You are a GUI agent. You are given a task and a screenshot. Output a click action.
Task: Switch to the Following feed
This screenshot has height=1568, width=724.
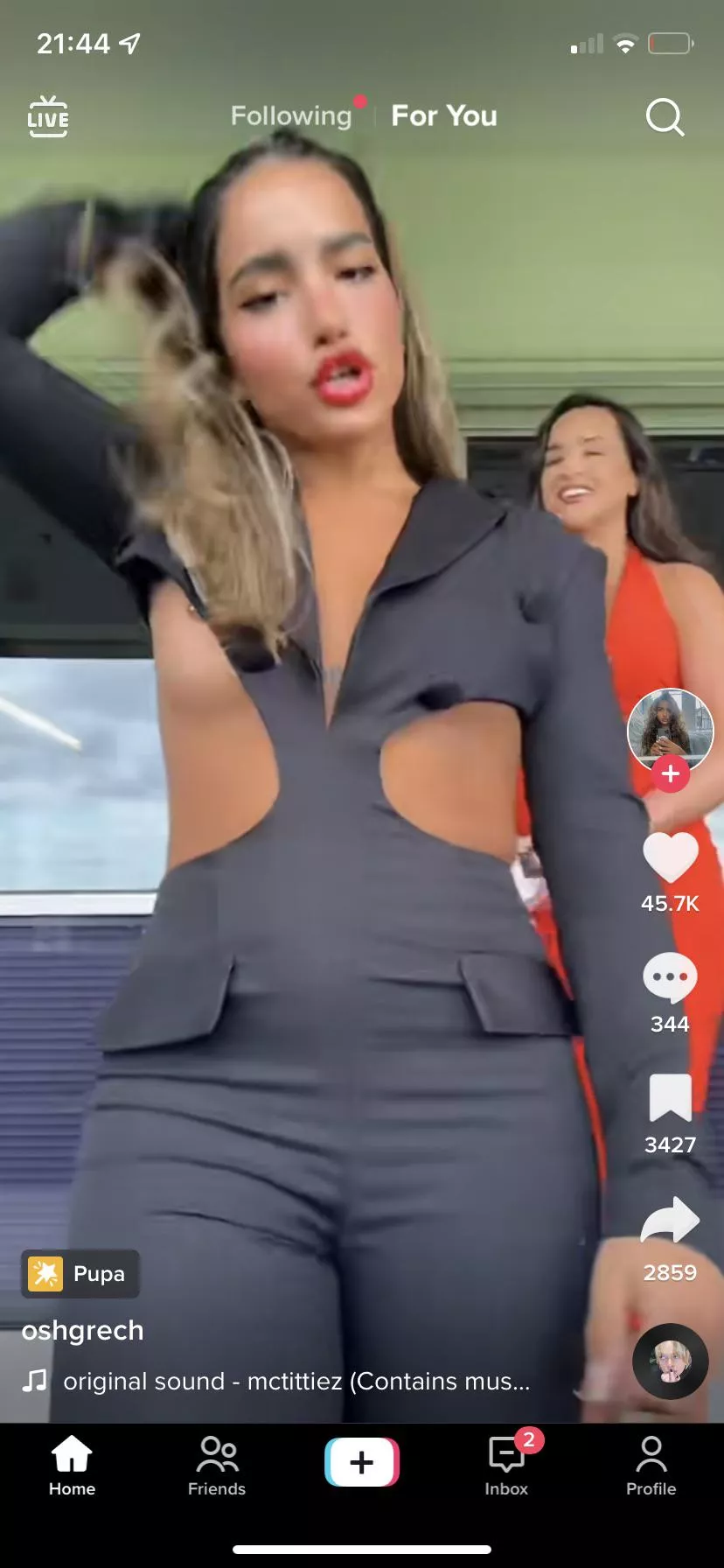[291, 115]
